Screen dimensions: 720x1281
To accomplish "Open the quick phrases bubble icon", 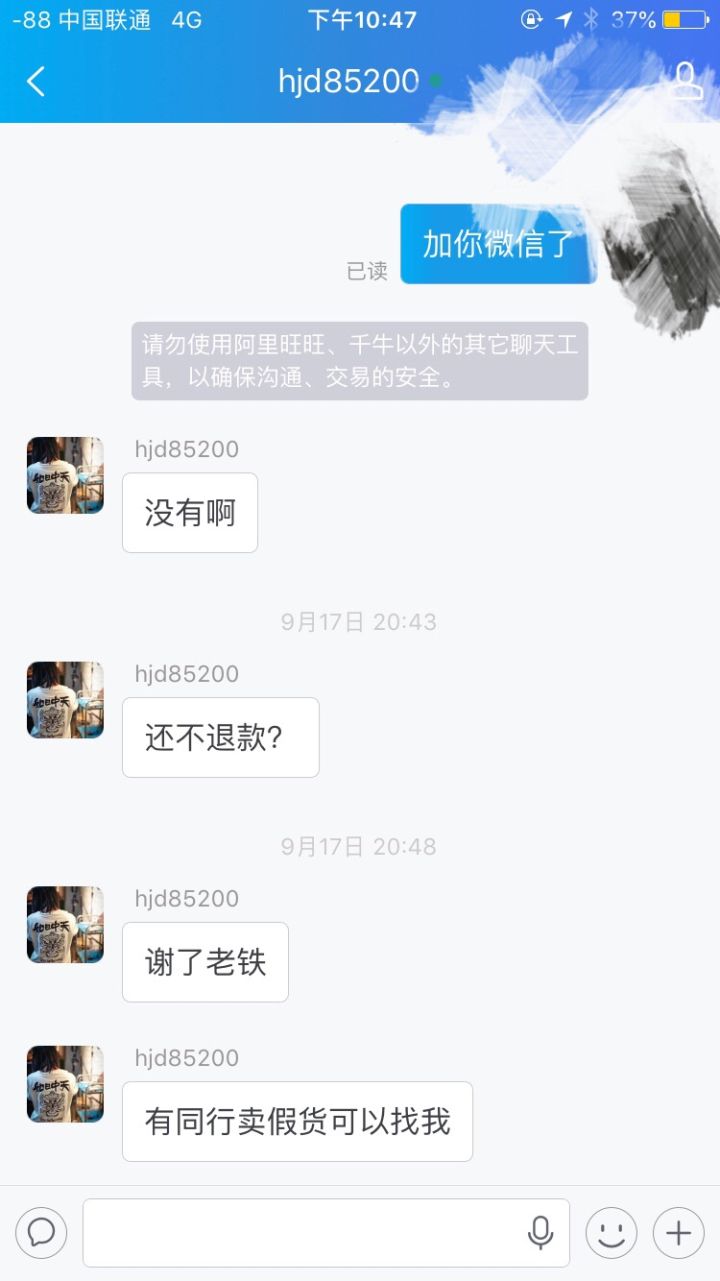I will pos(41,1232).
